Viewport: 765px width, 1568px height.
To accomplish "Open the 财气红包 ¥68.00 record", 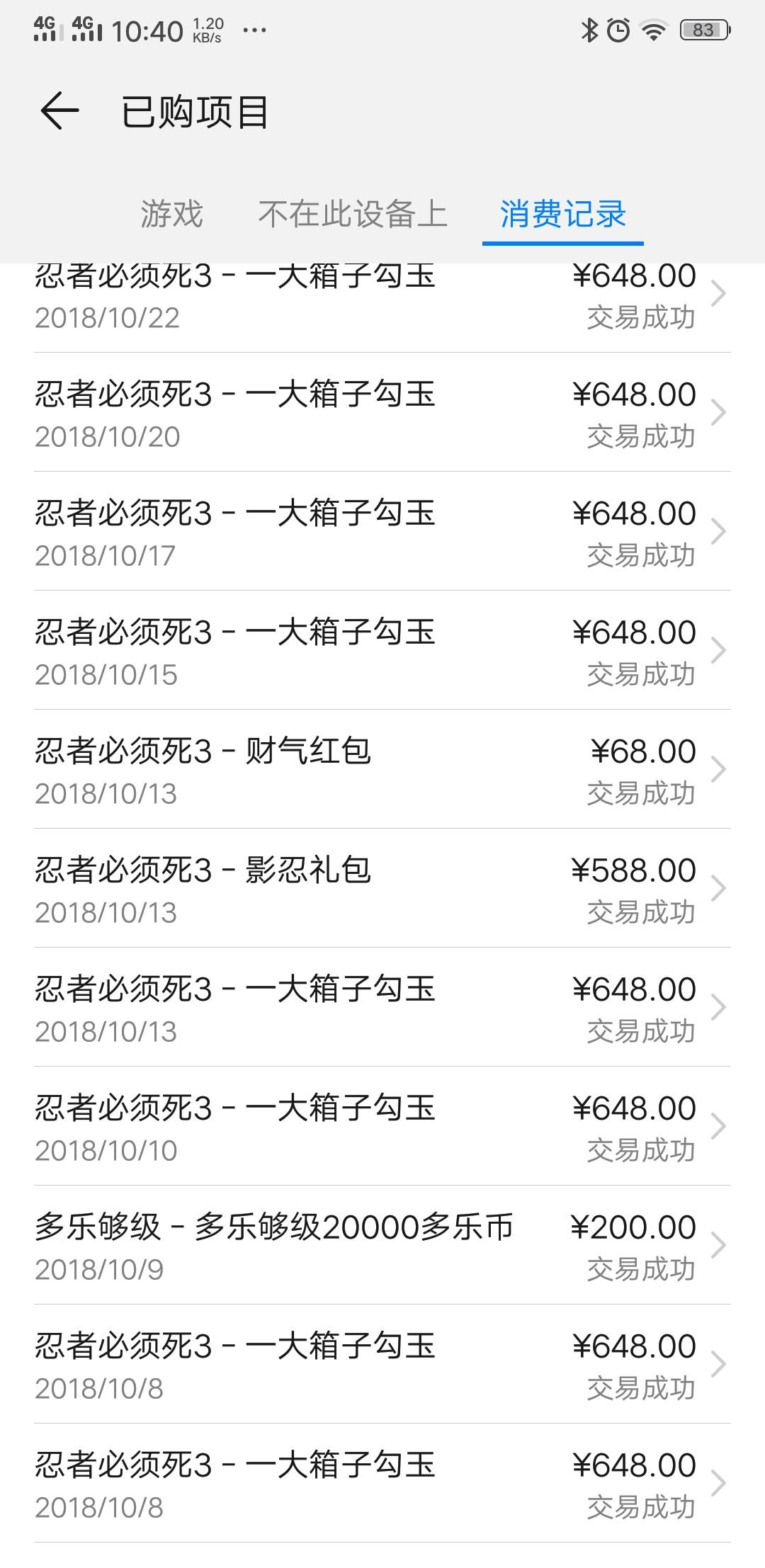I will (x=382, y=769).
